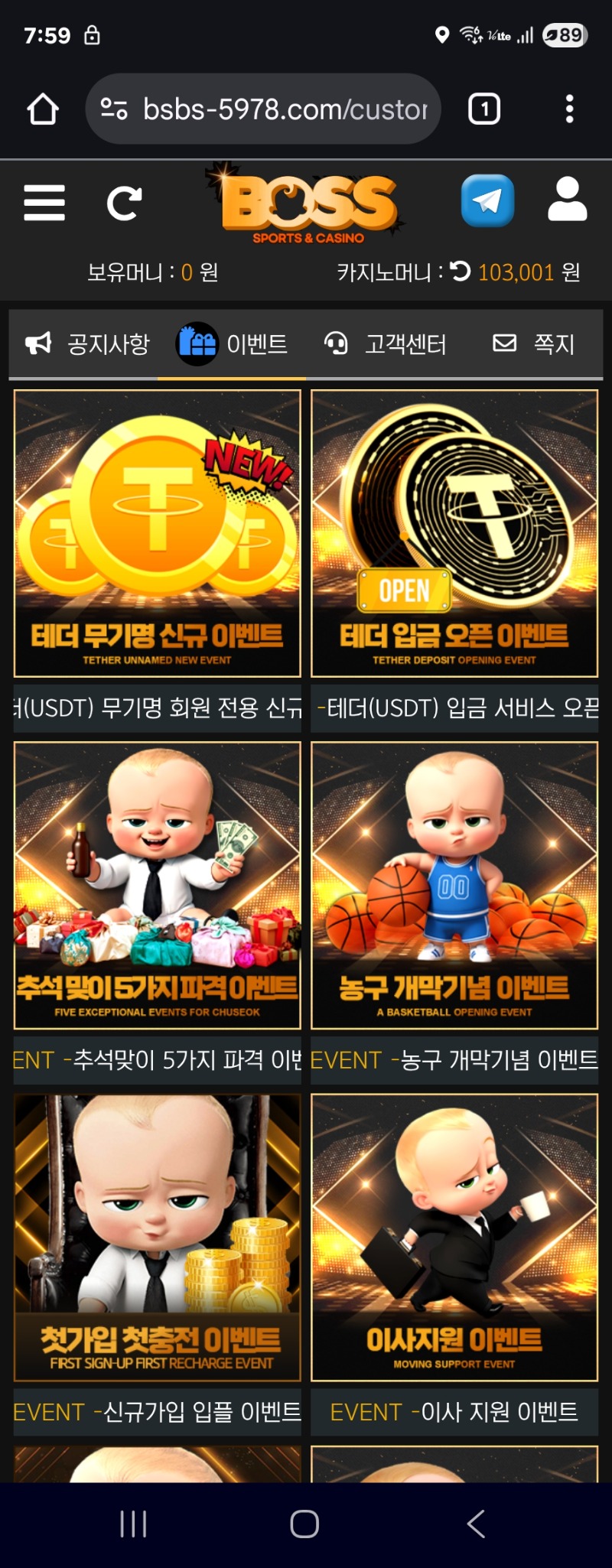Viewport: 612px width, 1568px height.
Task: Open the 이사지원 이벤트 card
Action: click(x=454, y=1237)
